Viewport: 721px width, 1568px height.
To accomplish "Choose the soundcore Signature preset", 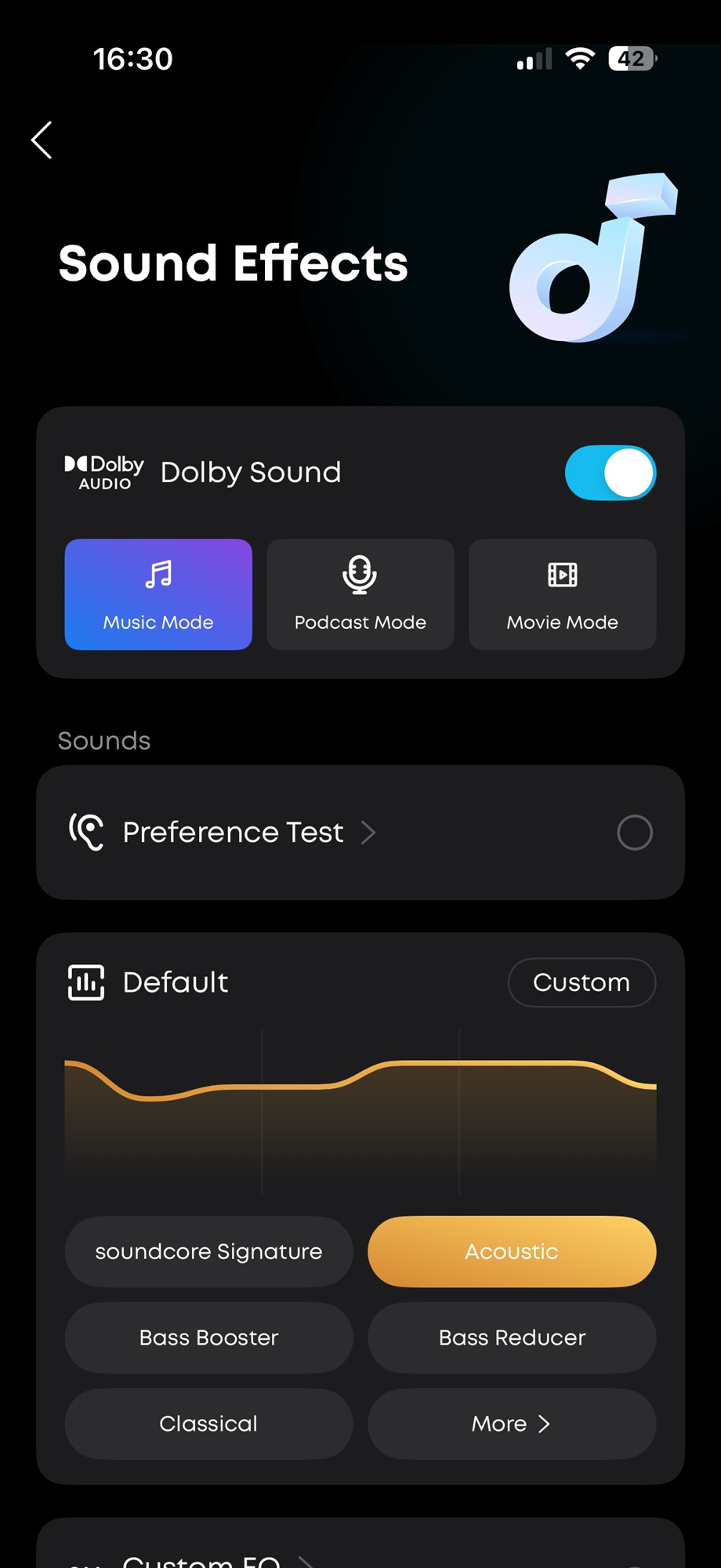I will (208, 1251).
